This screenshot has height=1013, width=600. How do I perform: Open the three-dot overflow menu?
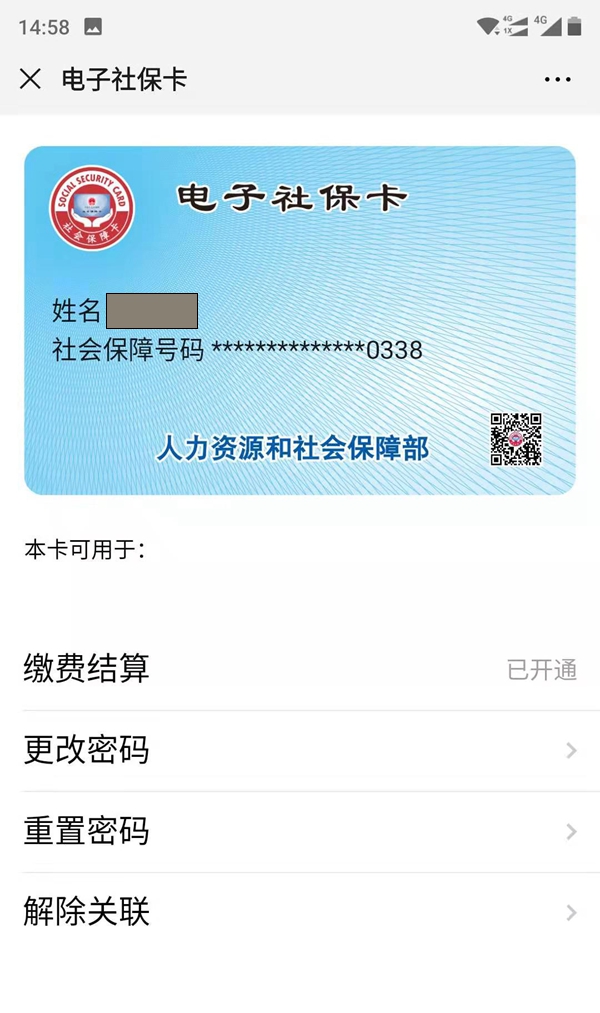557,80
